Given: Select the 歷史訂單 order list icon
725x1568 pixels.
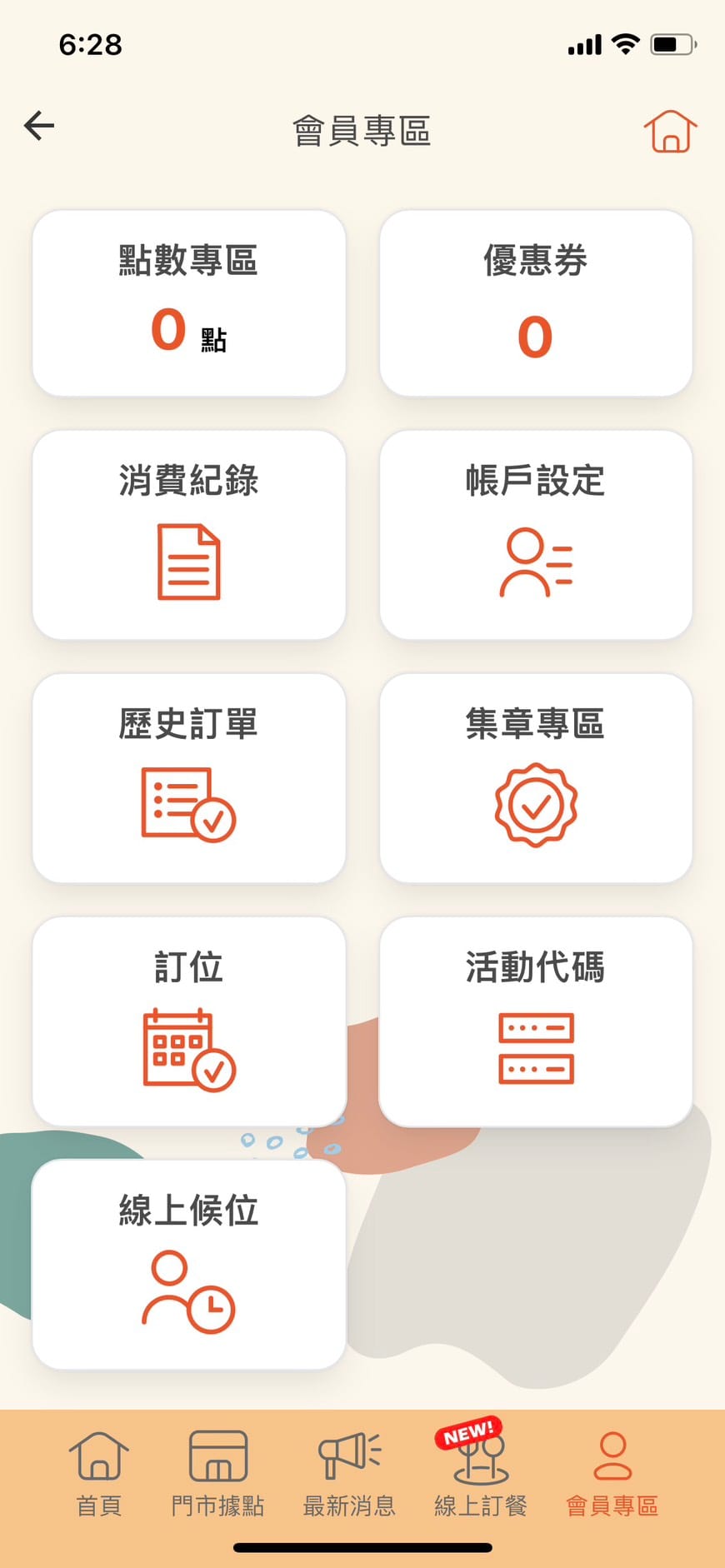Looking at the screenshot, I should click(187, 802).
